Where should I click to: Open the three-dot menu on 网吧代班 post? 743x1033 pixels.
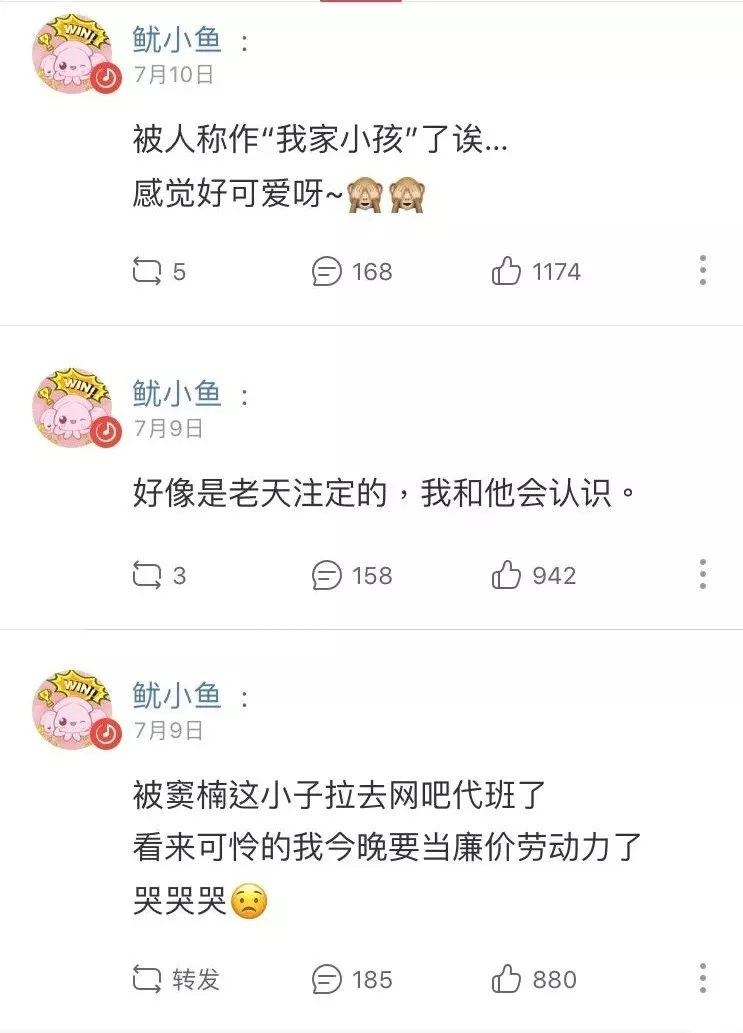tap(703, 979)
